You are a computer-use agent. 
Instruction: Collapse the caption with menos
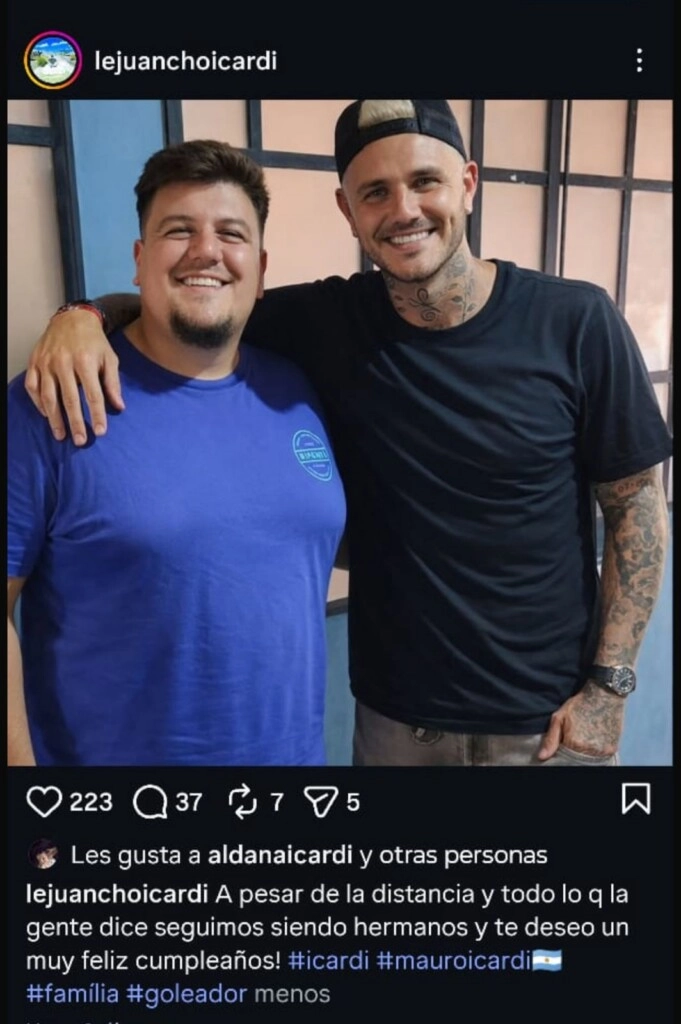coord(292,994)
